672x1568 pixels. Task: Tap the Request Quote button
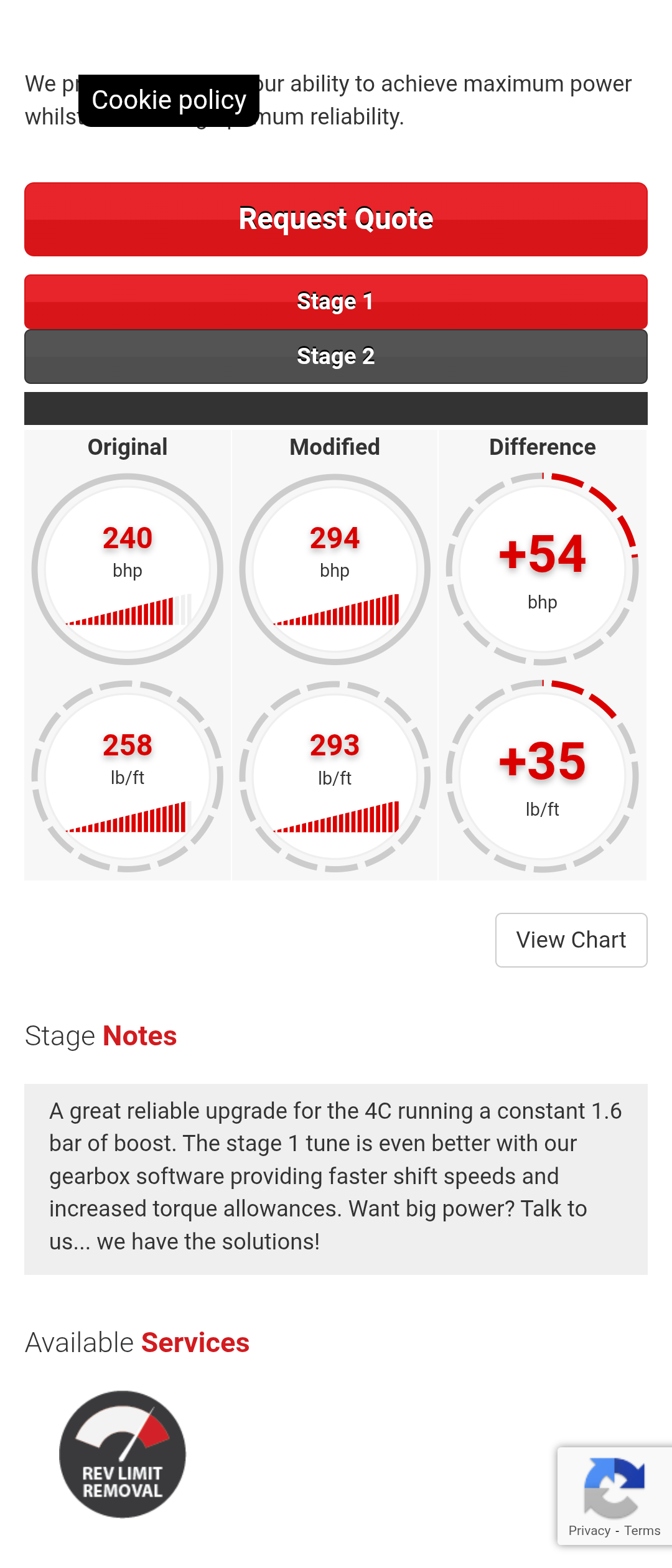pos(336,219)
